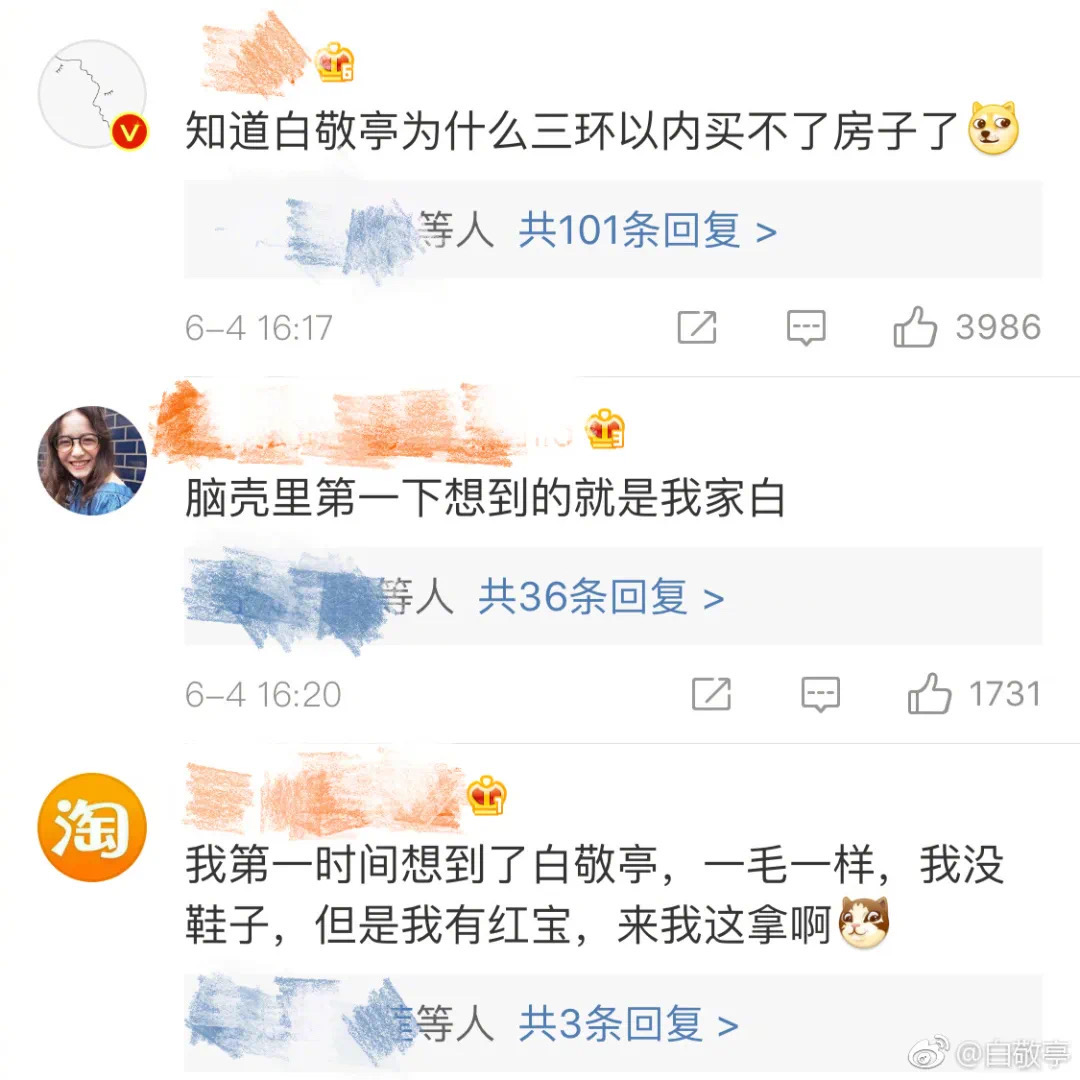This screenshot has height=1080, width=1080.
Task: View all 共3条回复 replies
Action: 628,1024
